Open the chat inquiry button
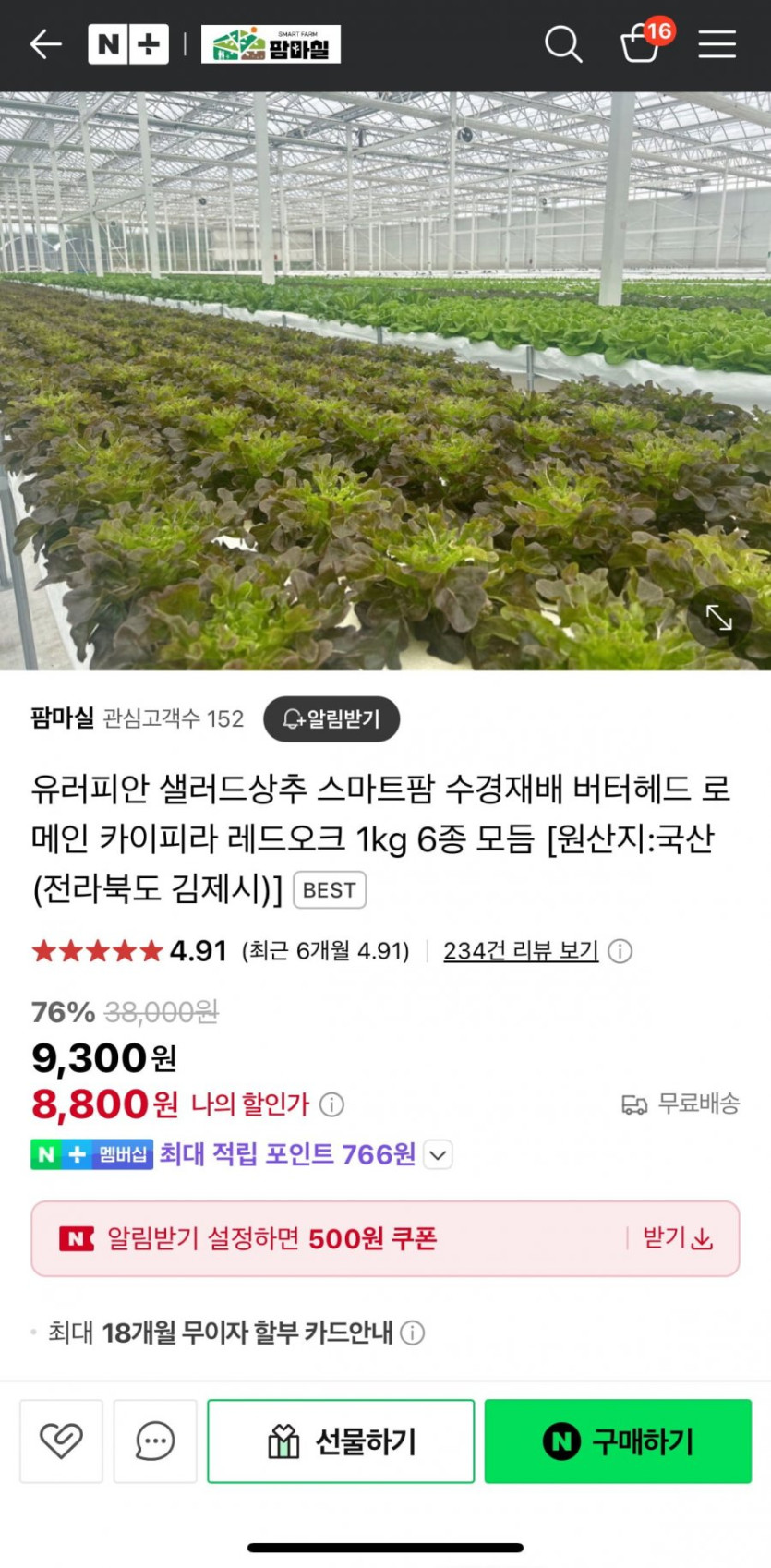This screenshot has height=1568, width=771. pos(155,1441)
